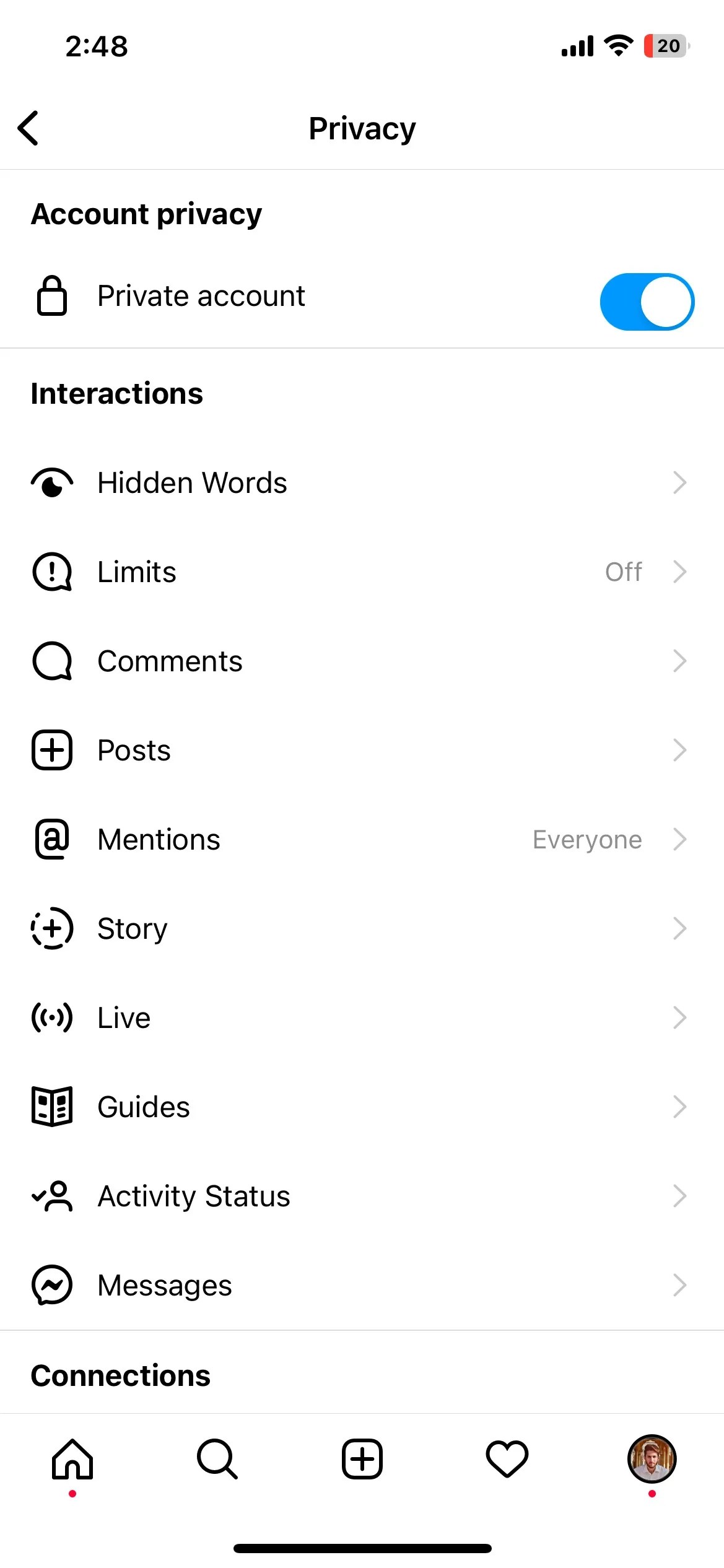Select the Story plus-circle icon

[52, 928]
